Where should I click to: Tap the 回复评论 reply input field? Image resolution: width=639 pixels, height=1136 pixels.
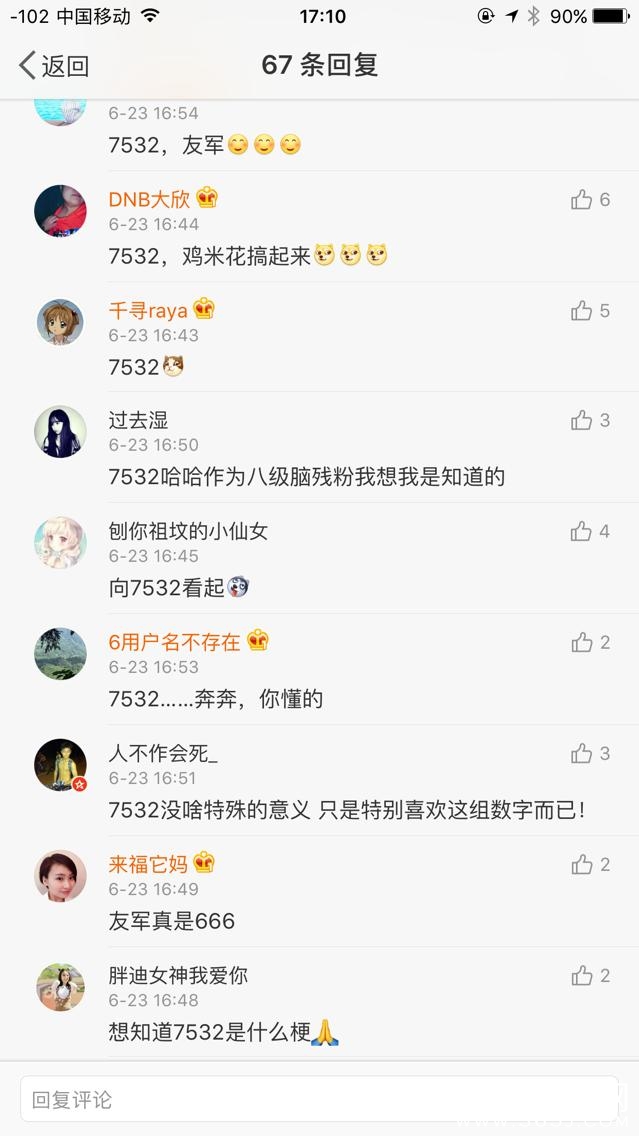point(319,1100)
